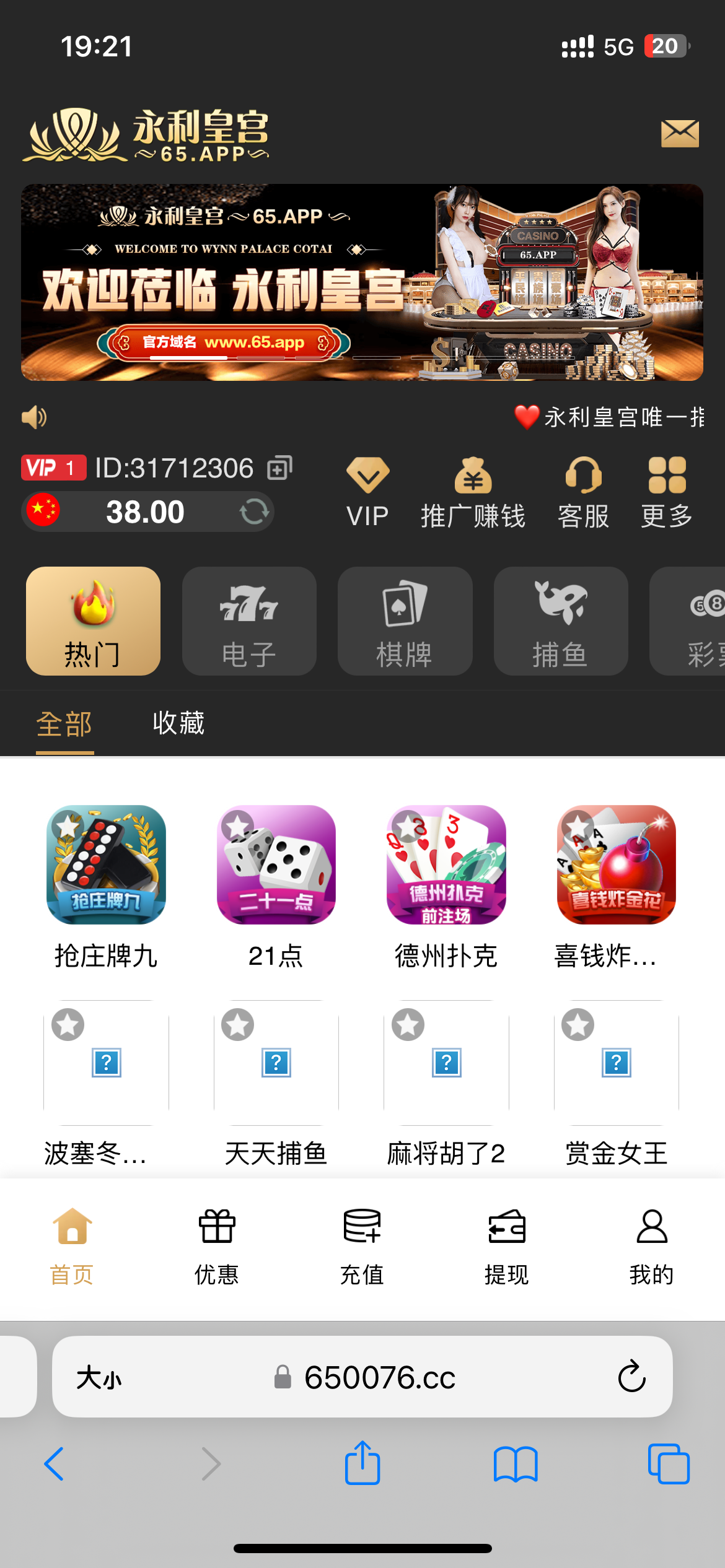The width and height of the screenshot is (725, 1568).
Task: Open the VIP diamond shortcut
Action: click(x=367, y=492)
